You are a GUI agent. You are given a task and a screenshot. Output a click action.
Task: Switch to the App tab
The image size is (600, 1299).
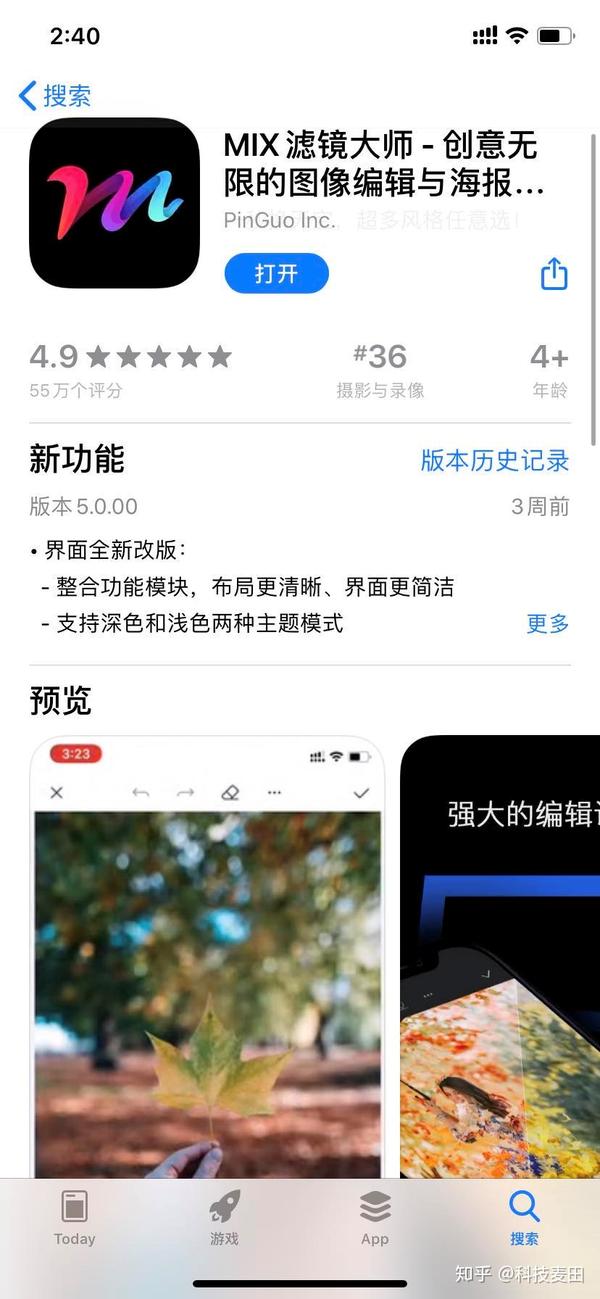(x=375, y=1218)
